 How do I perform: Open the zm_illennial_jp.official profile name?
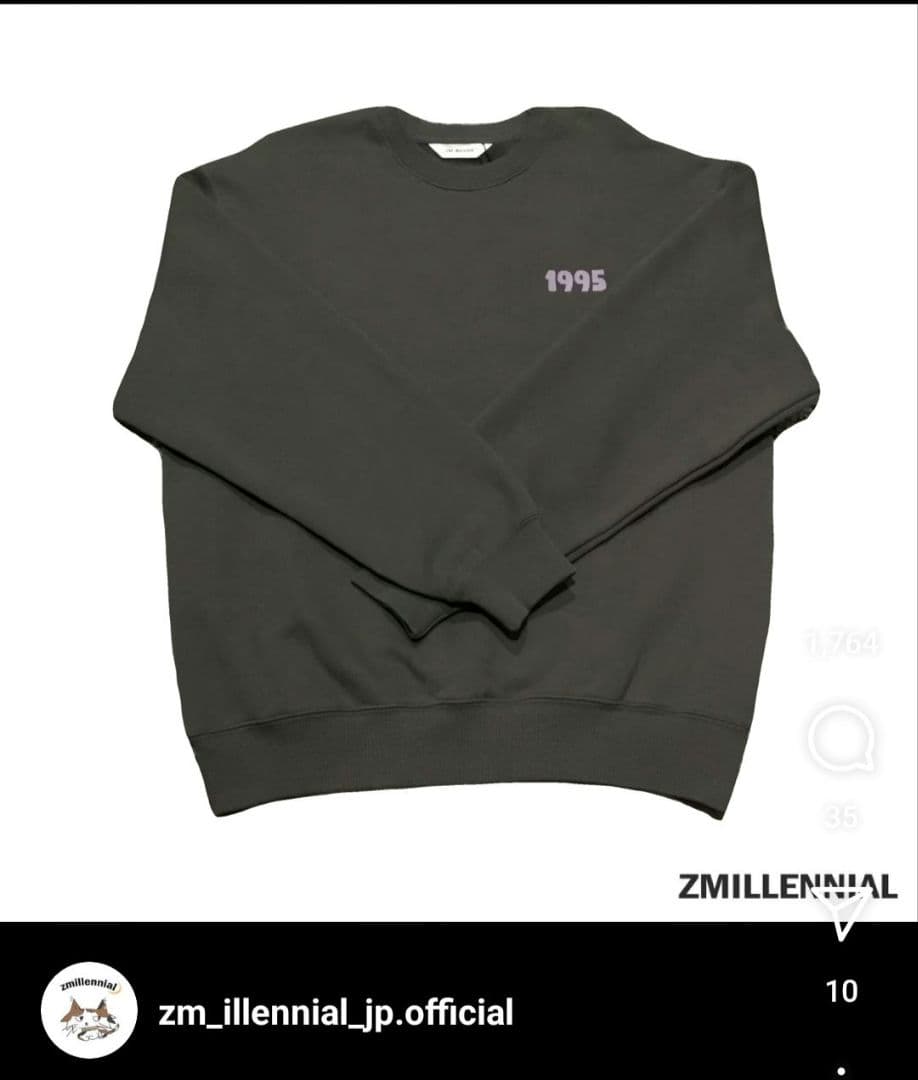pos(335,1012)
